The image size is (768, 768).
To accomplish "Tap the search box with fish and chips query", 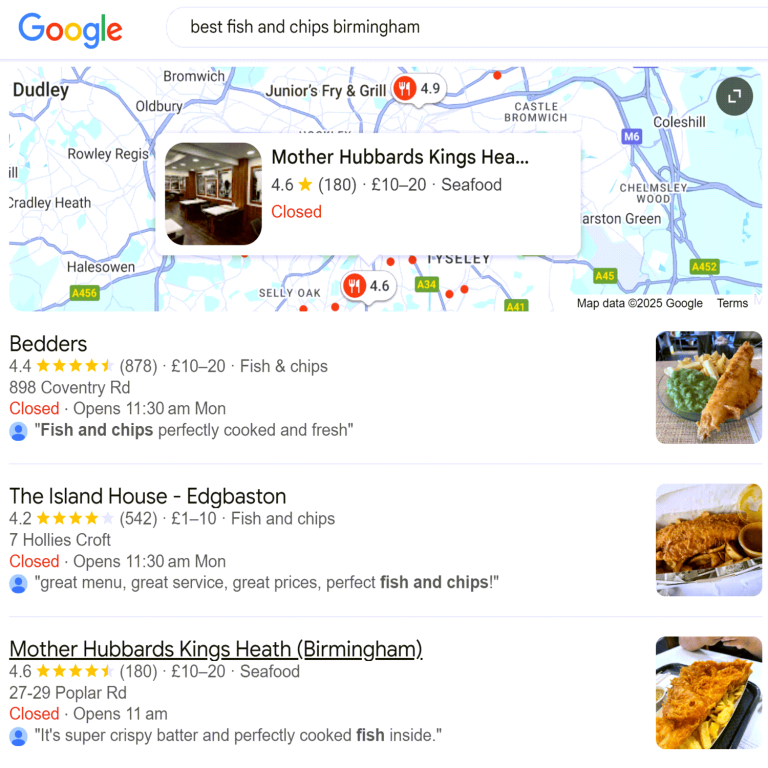I will click(450, 27).
